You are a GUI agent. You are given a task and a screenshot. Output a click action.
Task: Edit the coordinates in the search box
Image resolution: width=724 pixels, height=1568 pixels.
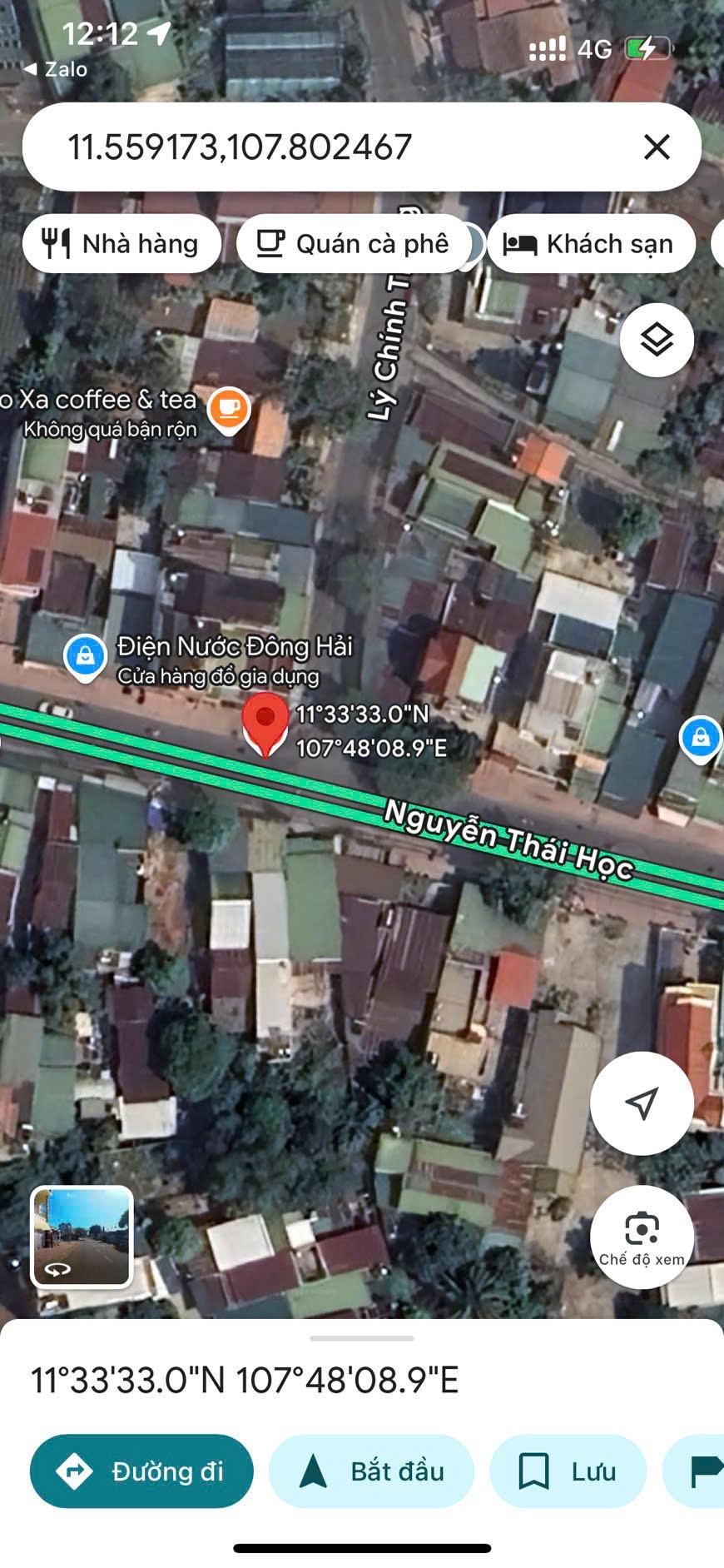(x=333, y=147)
